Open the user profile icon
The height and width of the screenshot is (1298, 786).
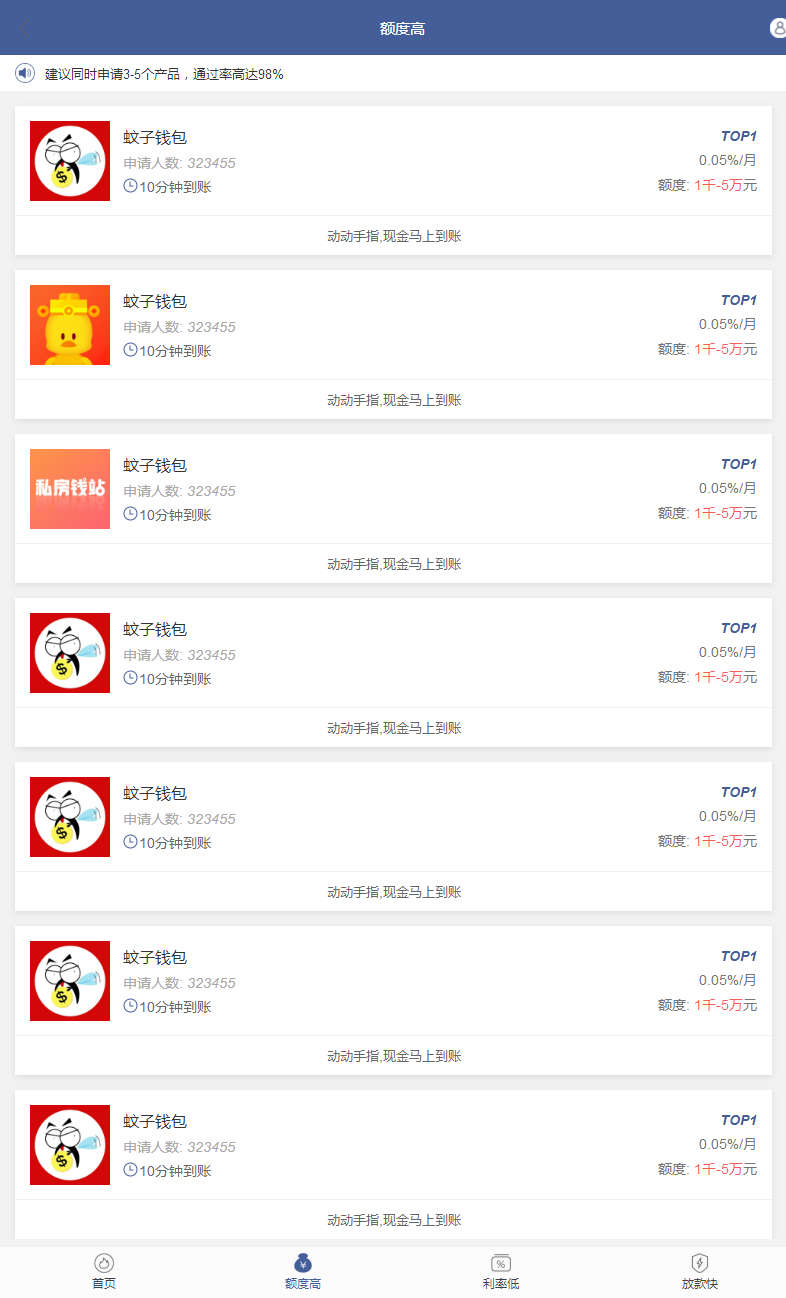click(x=778, y=28)
